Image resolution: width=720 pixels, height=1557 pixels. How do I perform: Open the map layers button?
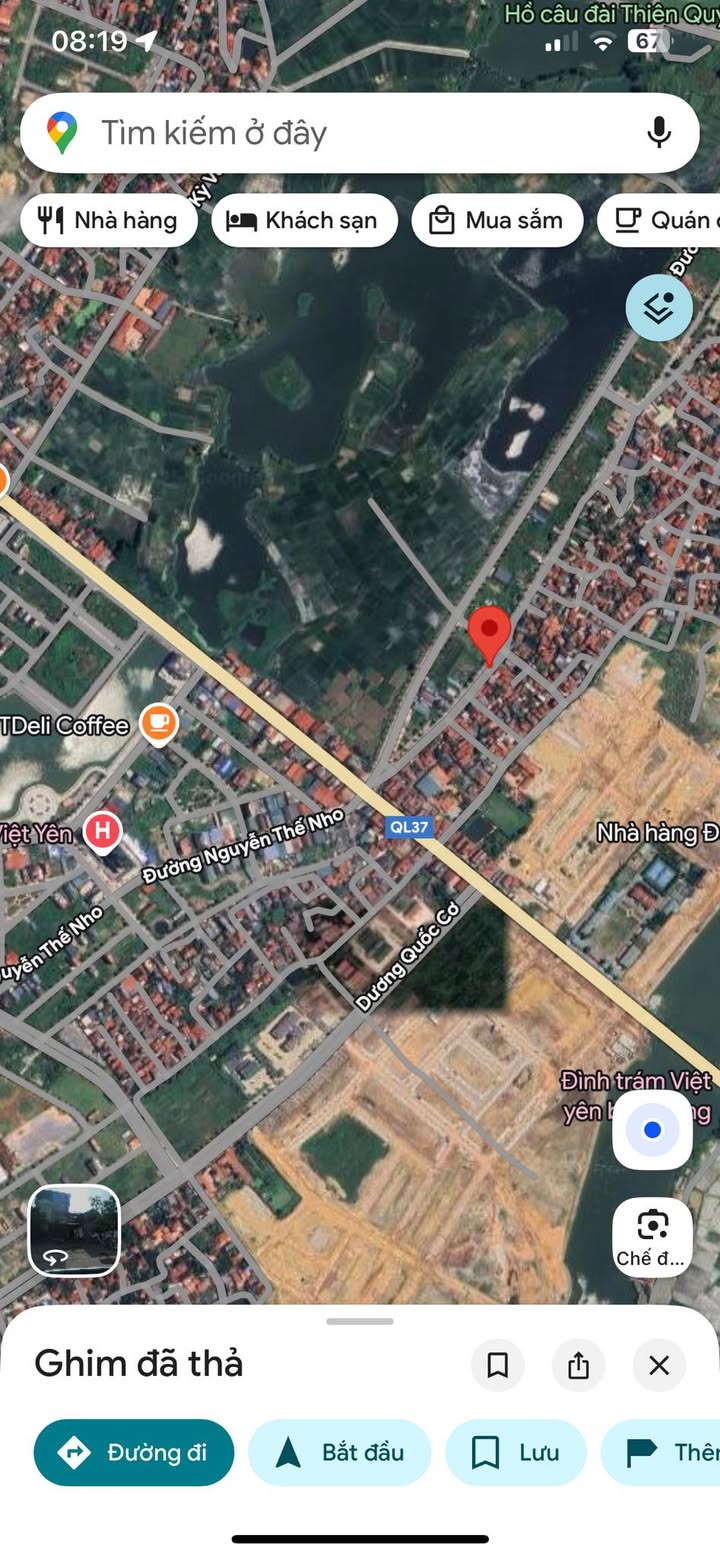[x=659, y=308]
